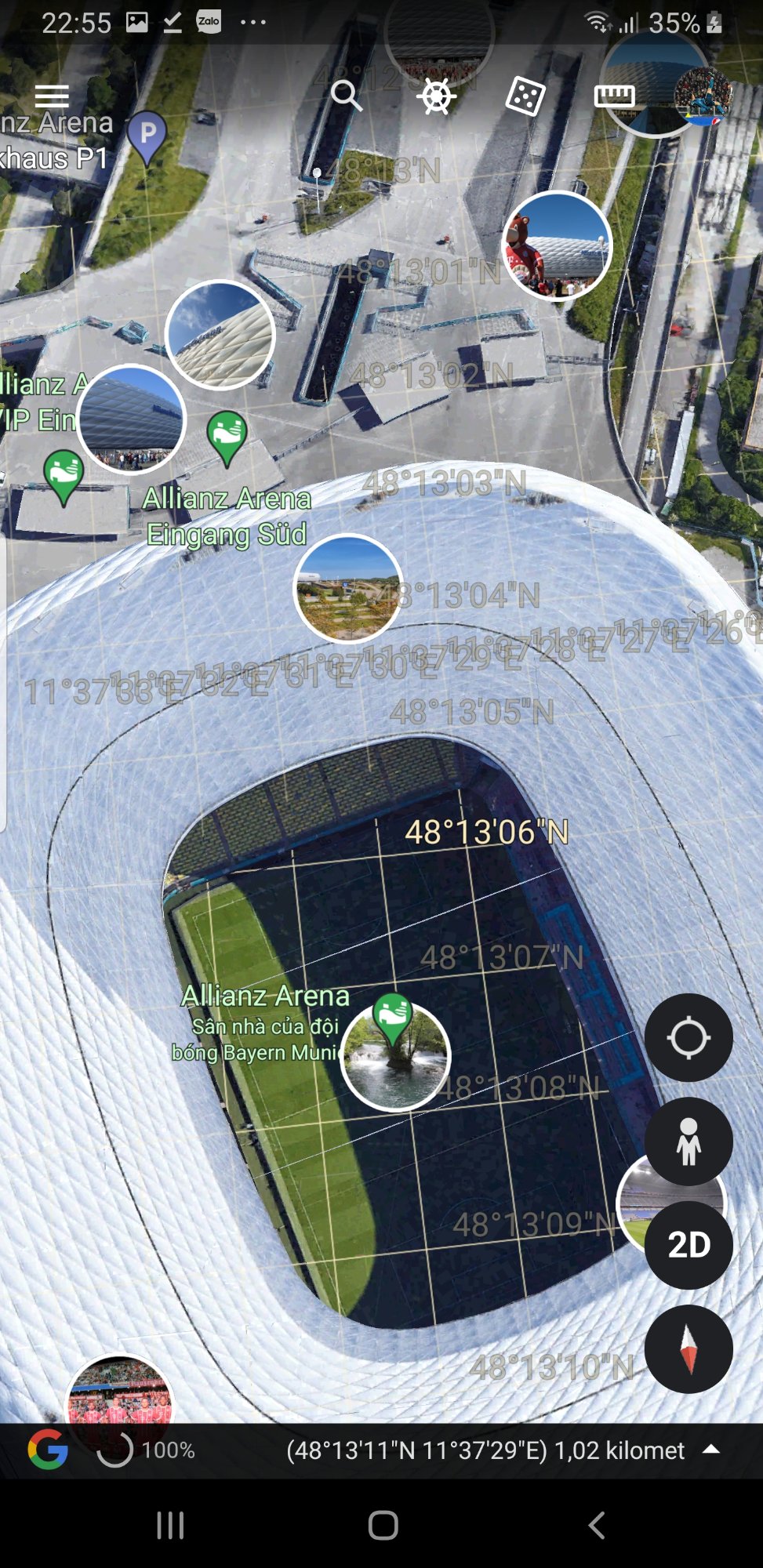Reset the compass to north
This screenshot has width=763, height=1568.
689,1348
